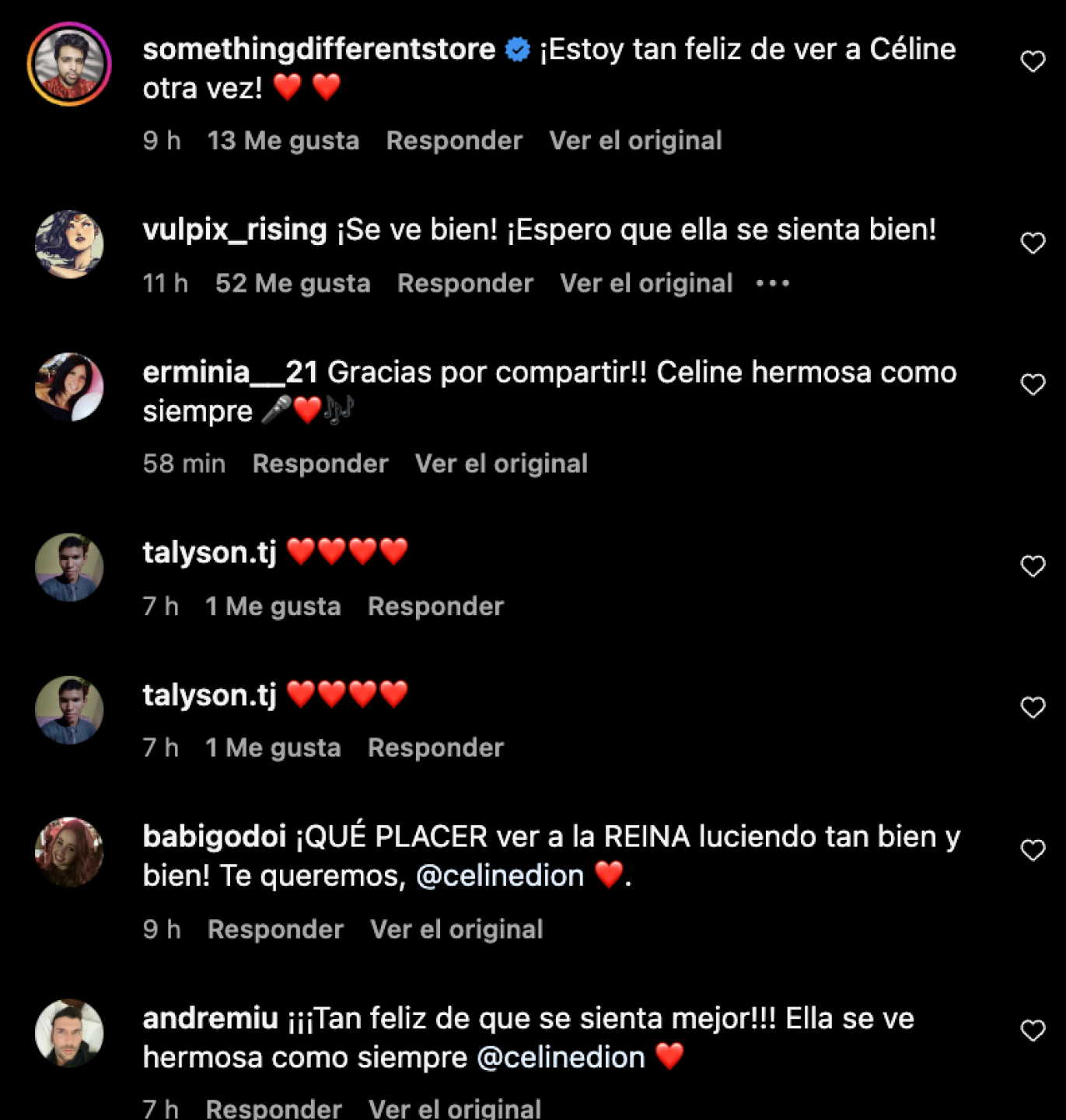
Task: Open erminia__21's profile avatar
Action: pyautogui.click(x=69, y=387)
